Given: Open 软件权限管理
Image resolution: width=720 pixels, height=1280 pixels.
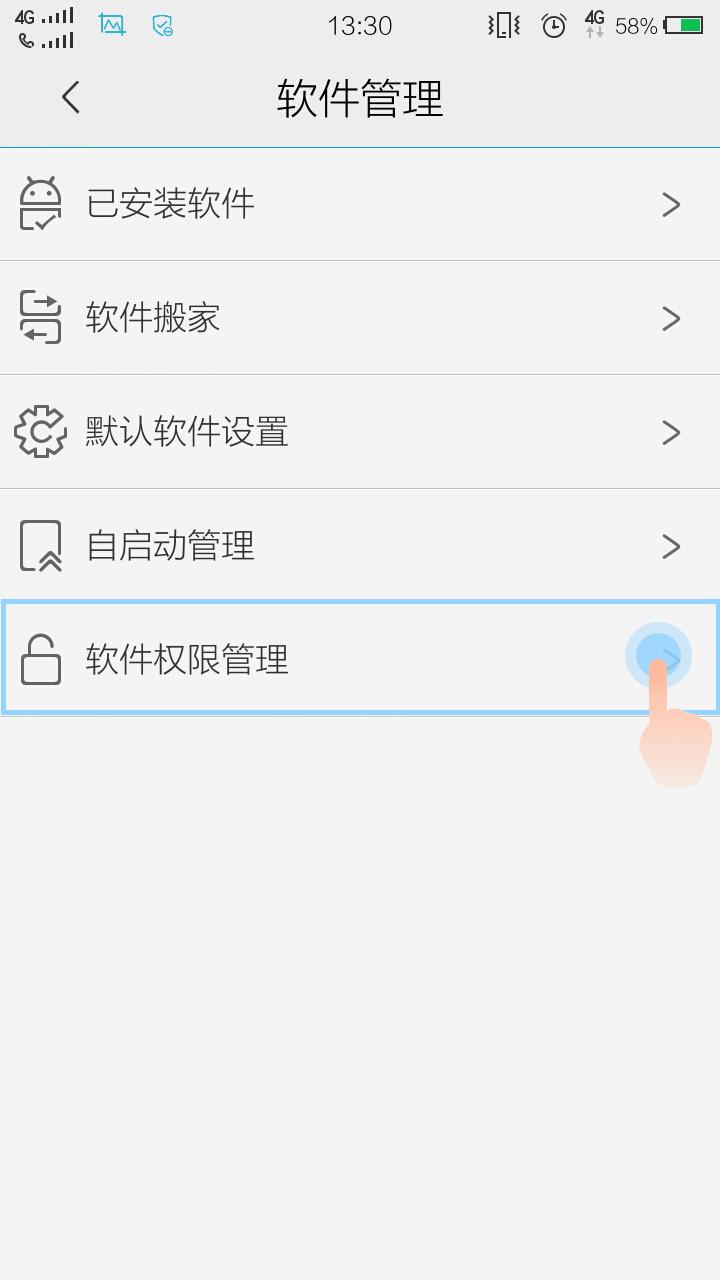Looking at the screenshot, I should 360,659.
